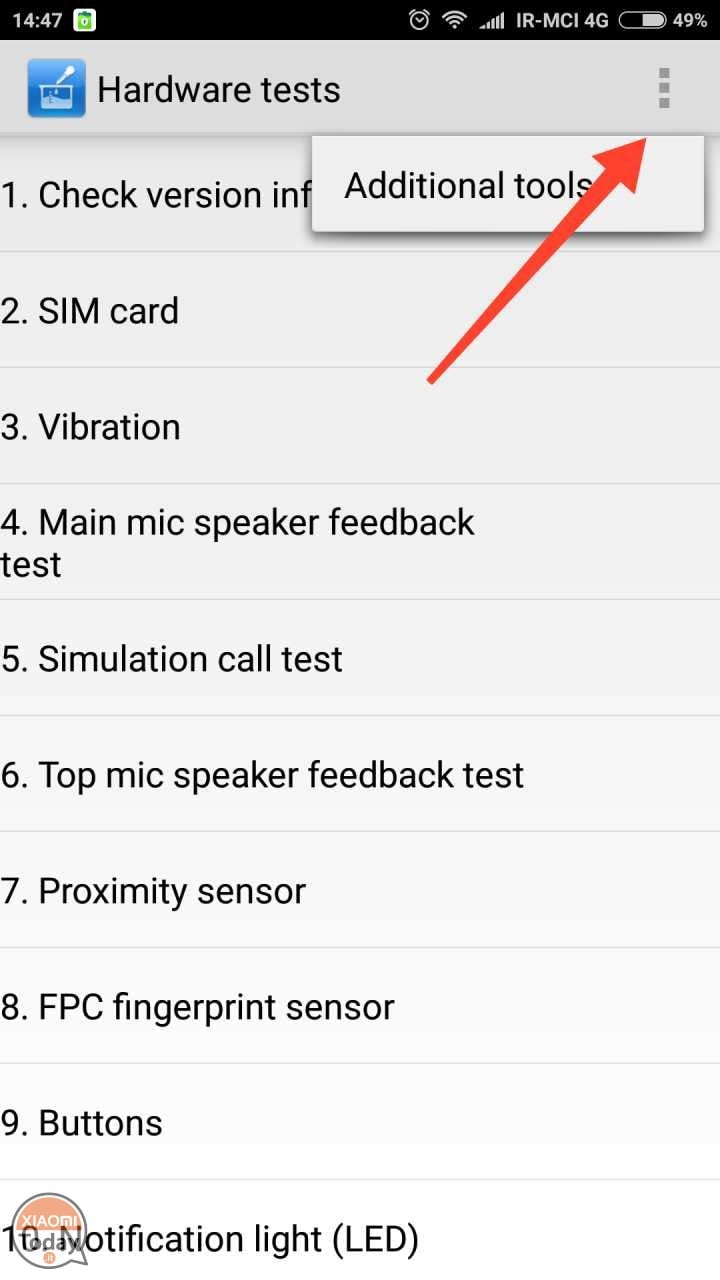Run the Vibration test
The image size is (720, 1280).
360,426
